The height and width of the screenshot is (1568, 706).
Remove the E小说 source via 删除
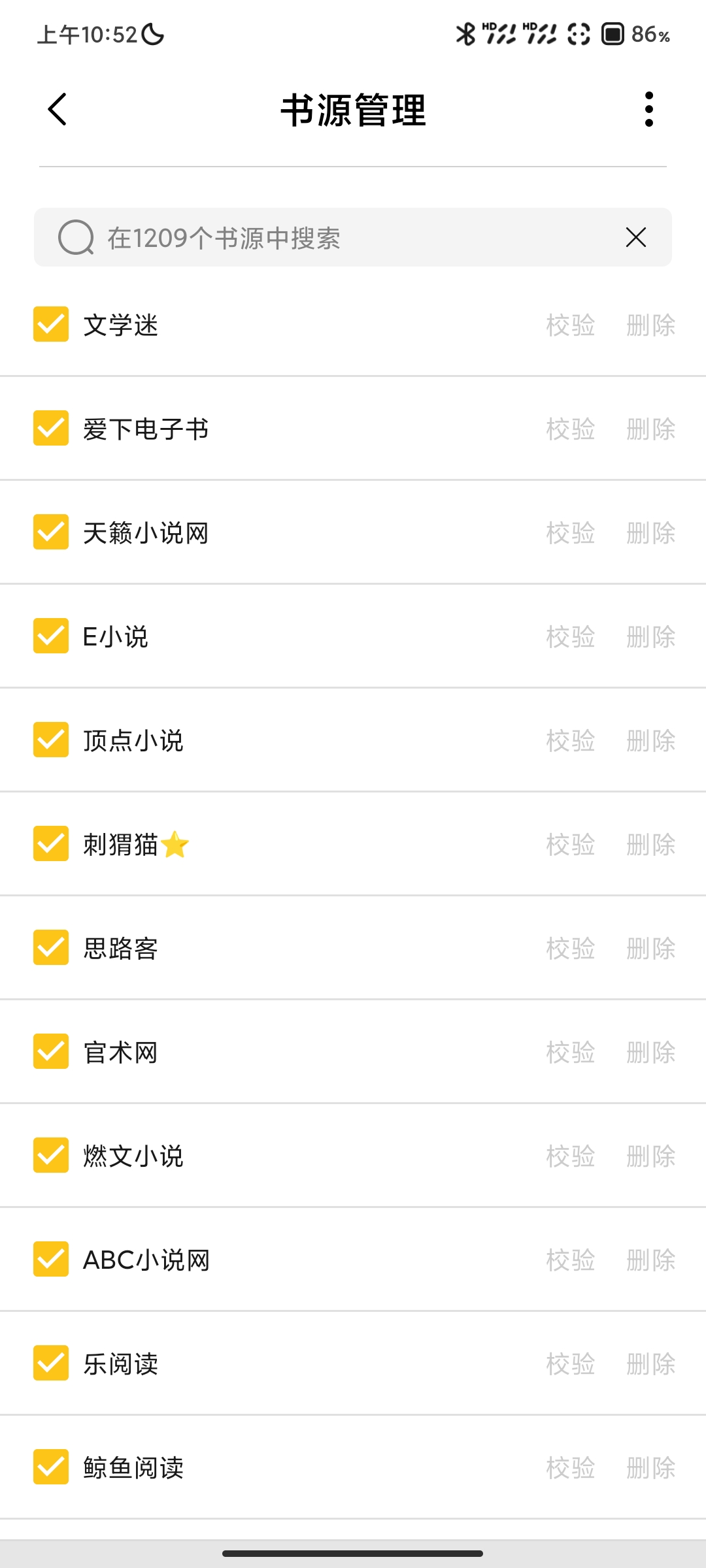click(x=650, y=637)
